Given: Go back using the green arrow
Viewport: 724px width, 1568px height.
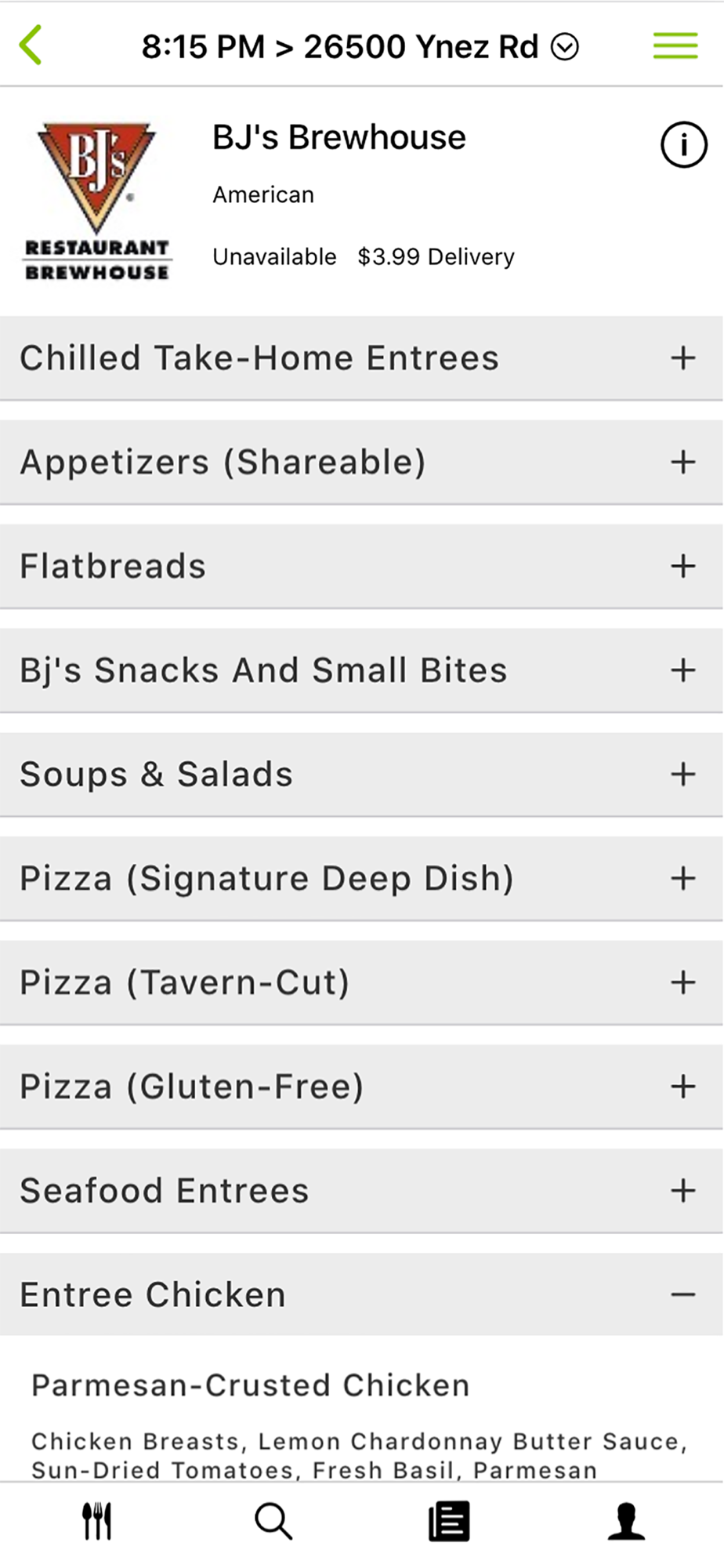Looking at the screenshot, I should pyautogui.click(x=31, y=45).
